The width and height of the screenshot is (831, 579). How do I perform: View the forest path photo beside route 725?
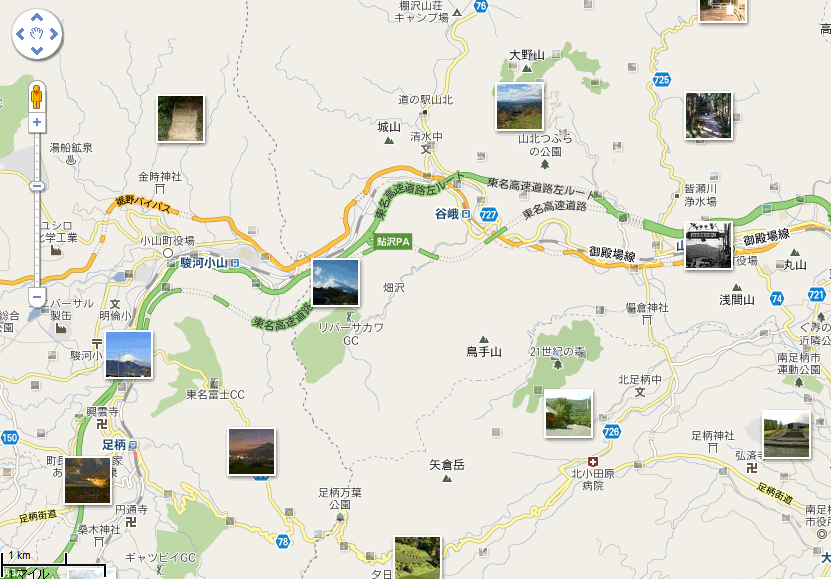pos(708,116)
